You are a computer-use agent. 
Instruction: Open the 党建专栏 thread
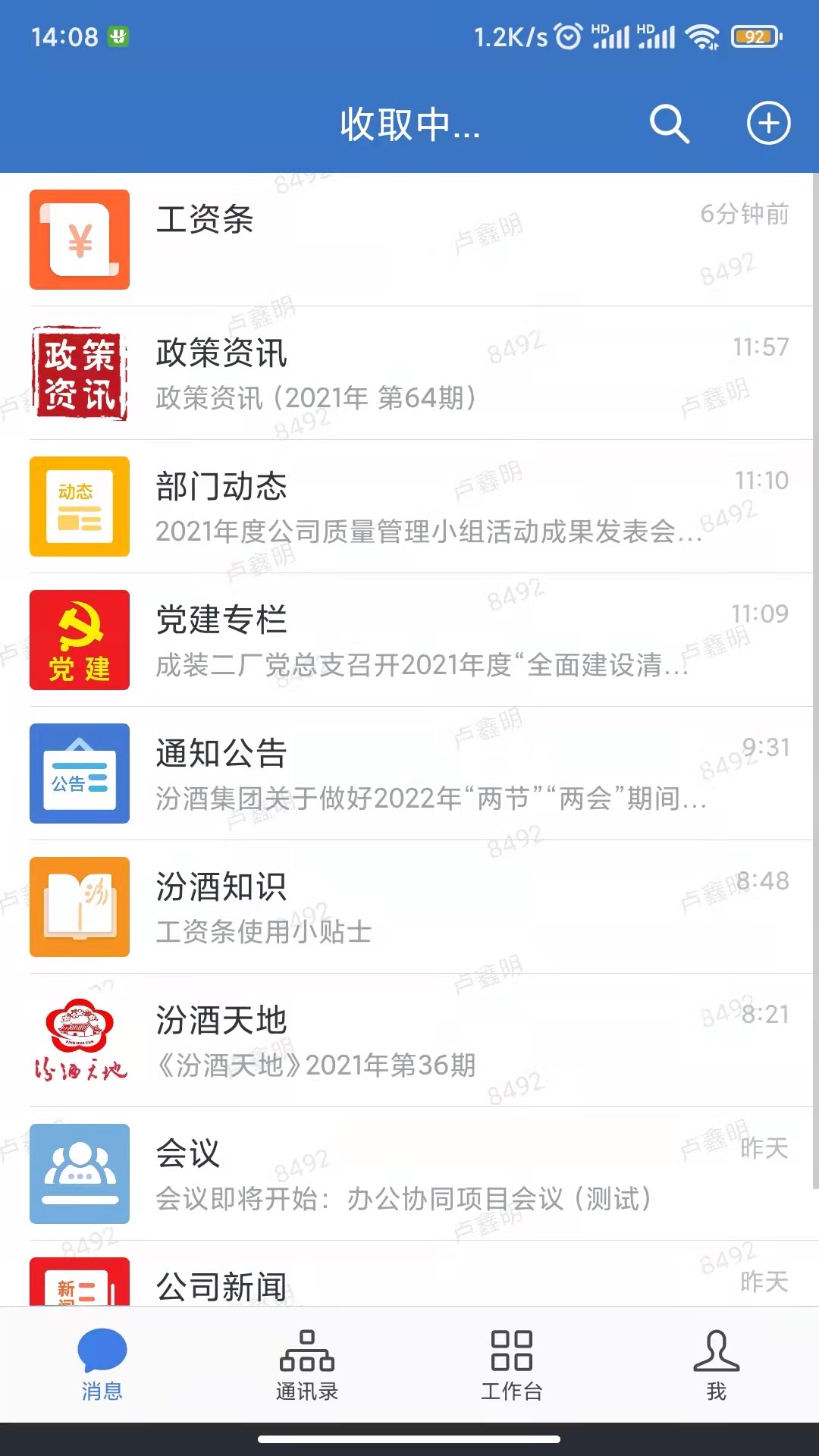[x=409, y=640]
